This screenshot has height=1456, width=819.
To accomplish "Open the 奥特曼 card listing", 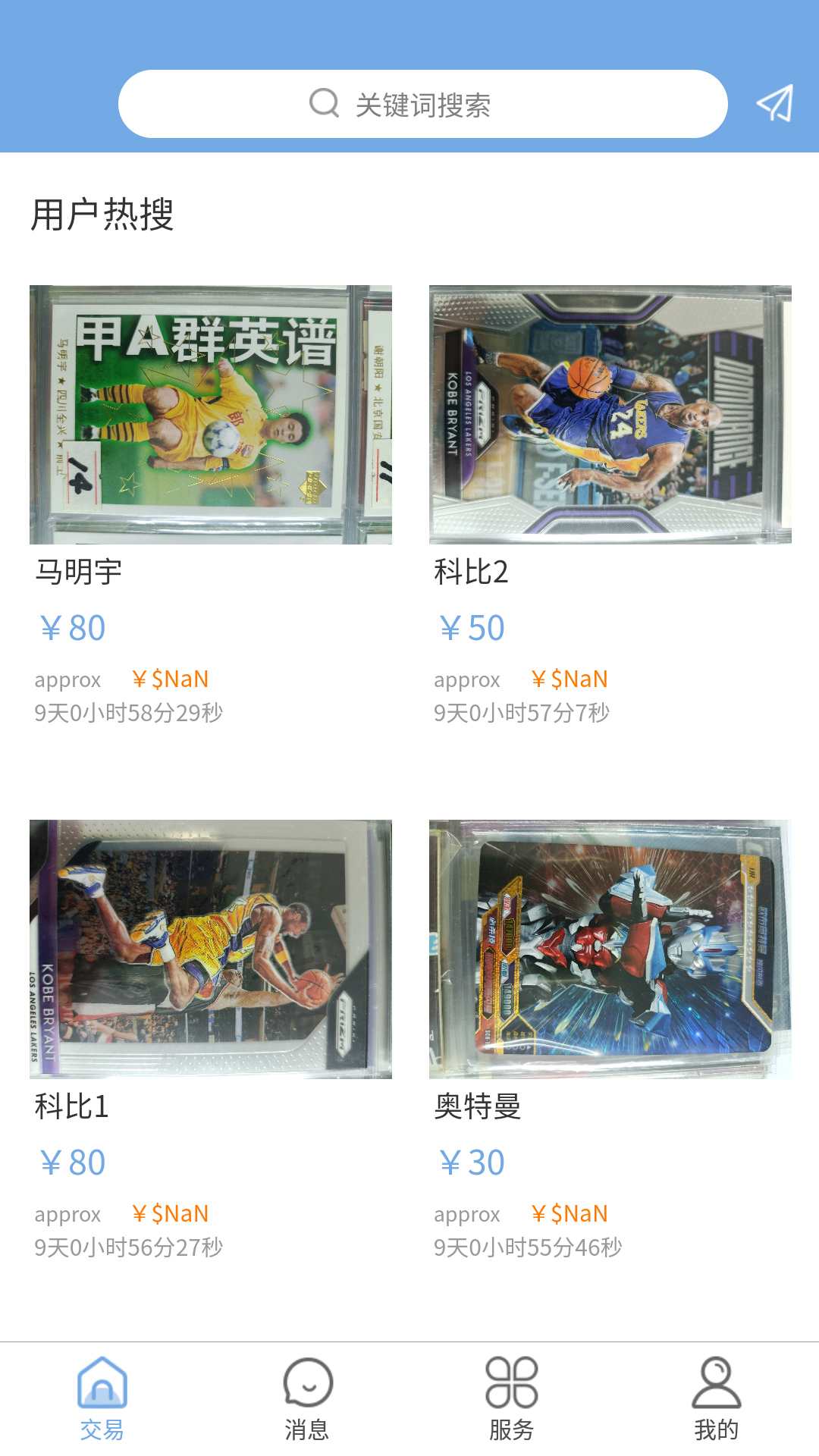I will tap(610, 949).
